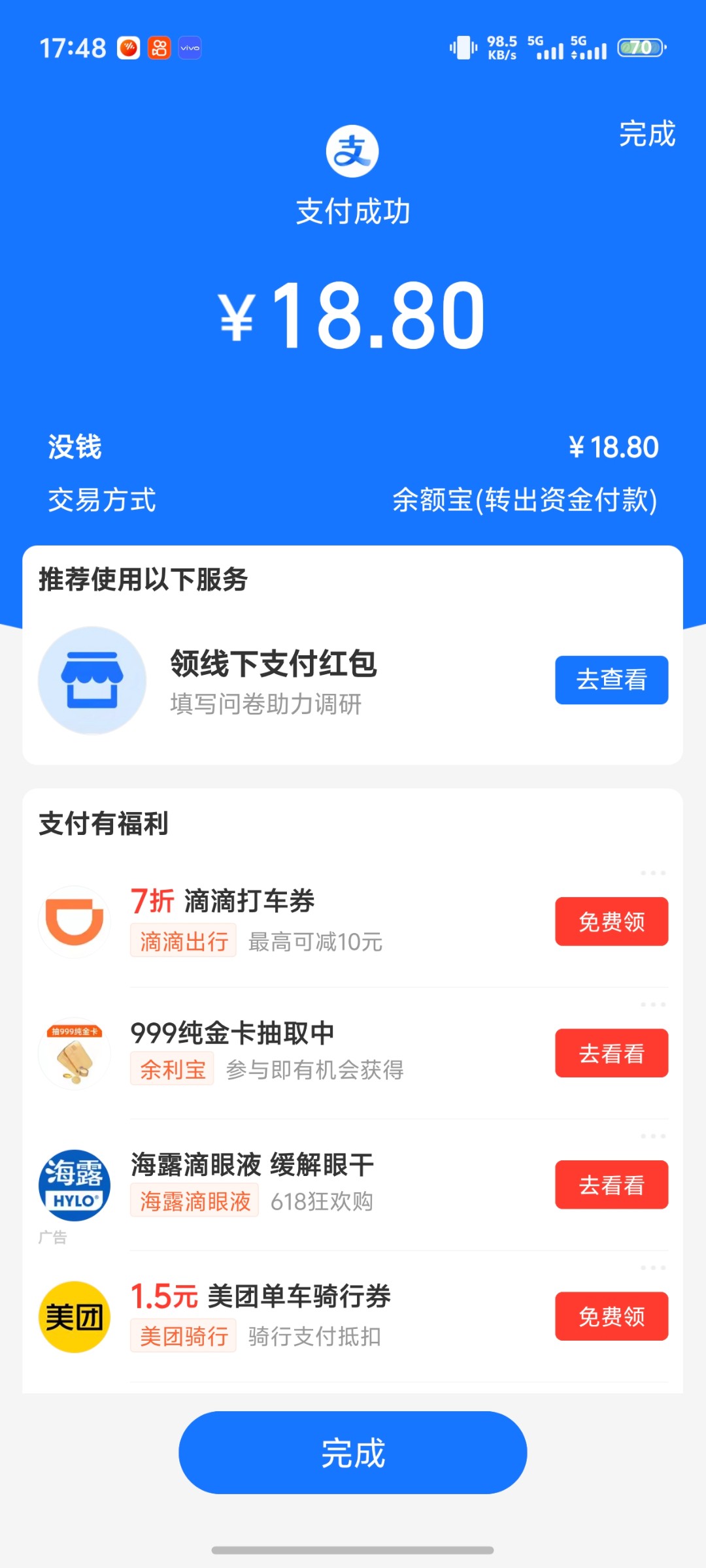This screenshot has height=1568, width=706.
Task: Tap 去看看 for 999纯金卡抽取中
Action: coord(611,1053)
